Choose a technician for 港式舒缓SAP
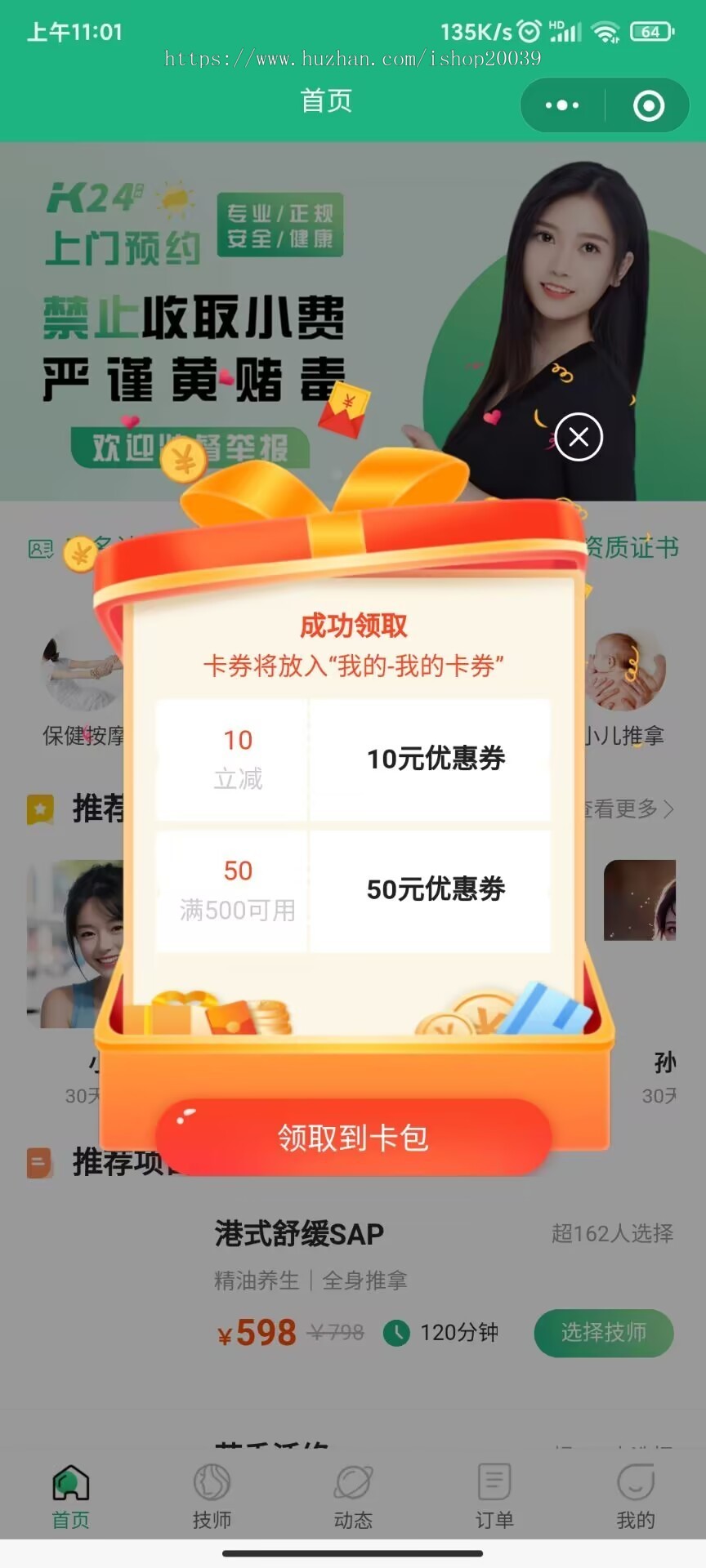Viewport: 706px width, 1568px height. (x=603, y=1333)
